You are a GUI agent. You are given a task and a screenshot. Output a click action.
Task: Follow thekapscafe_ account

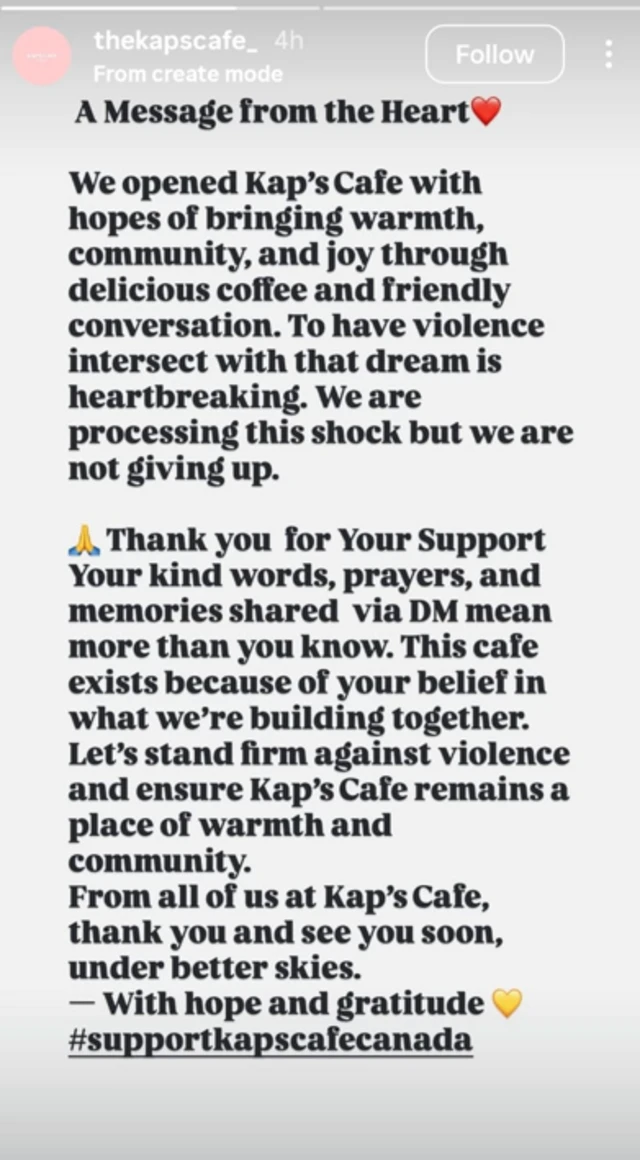pyautogui.click(x=494, y=54)
